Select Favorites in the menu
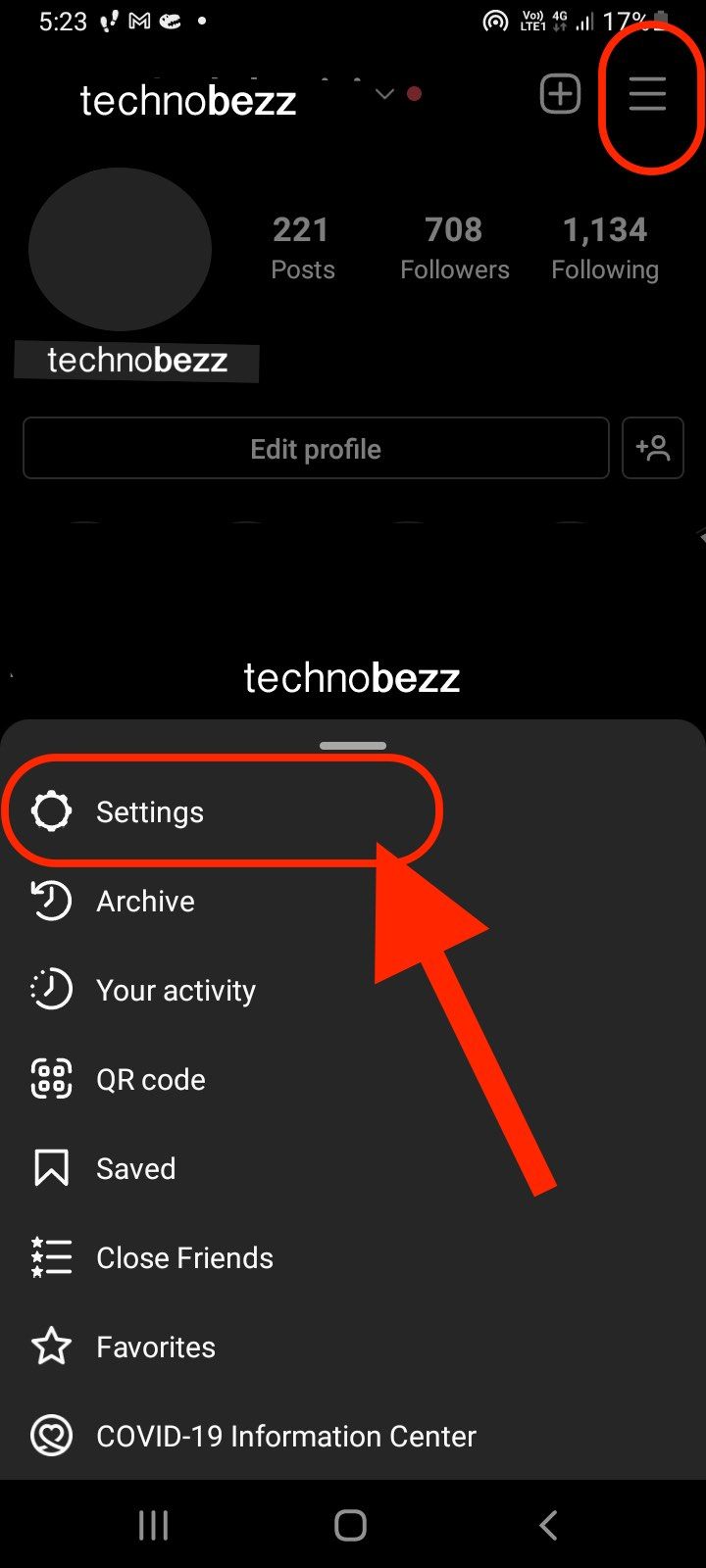Viewport: 706px width, 1568px height. pyautogui.click(x=353, y=1347)
